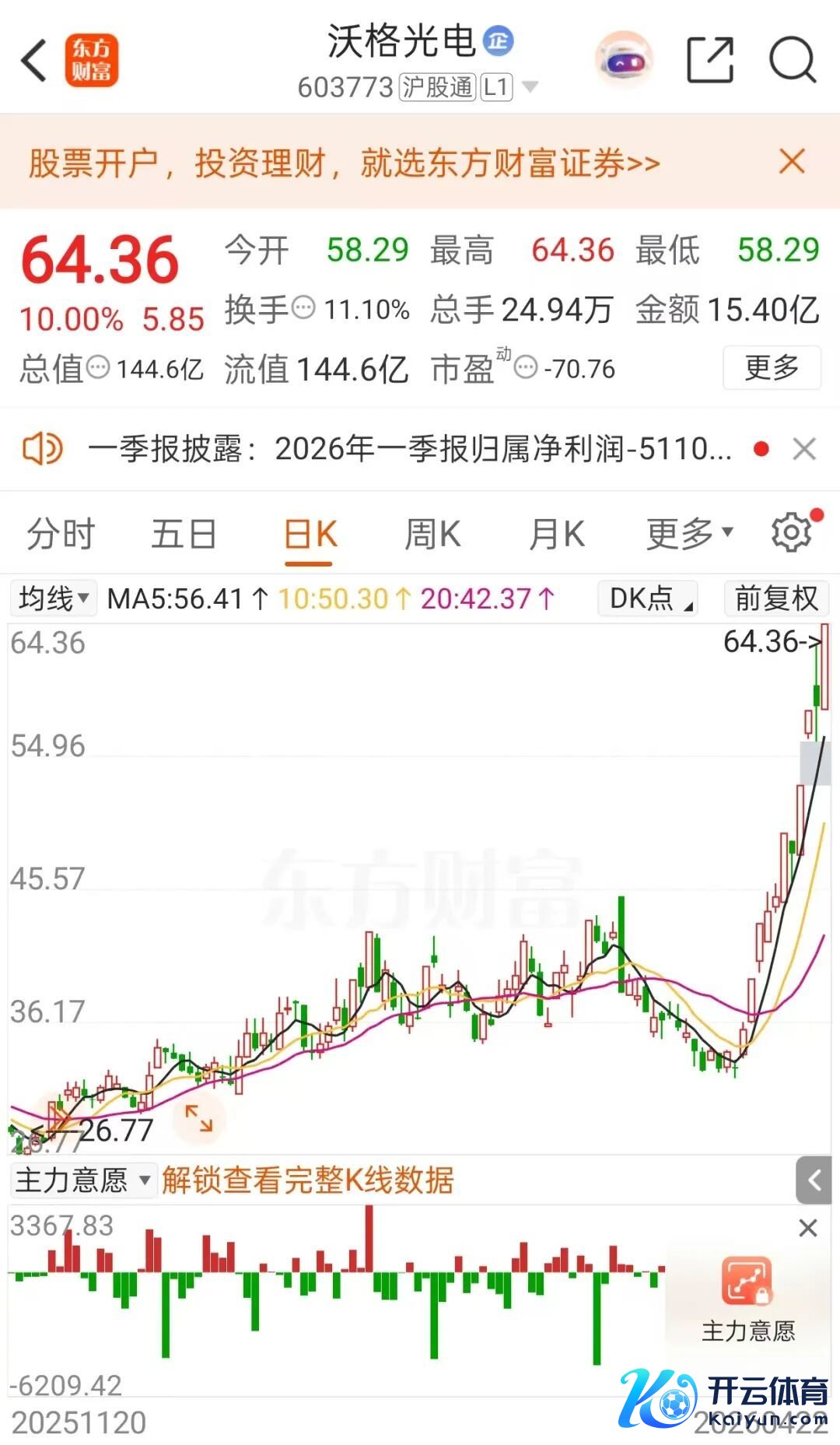Expand the 更多 chart period dropdown
Viewport: 840px width, 1445px height.
click(x=689, y=535)
